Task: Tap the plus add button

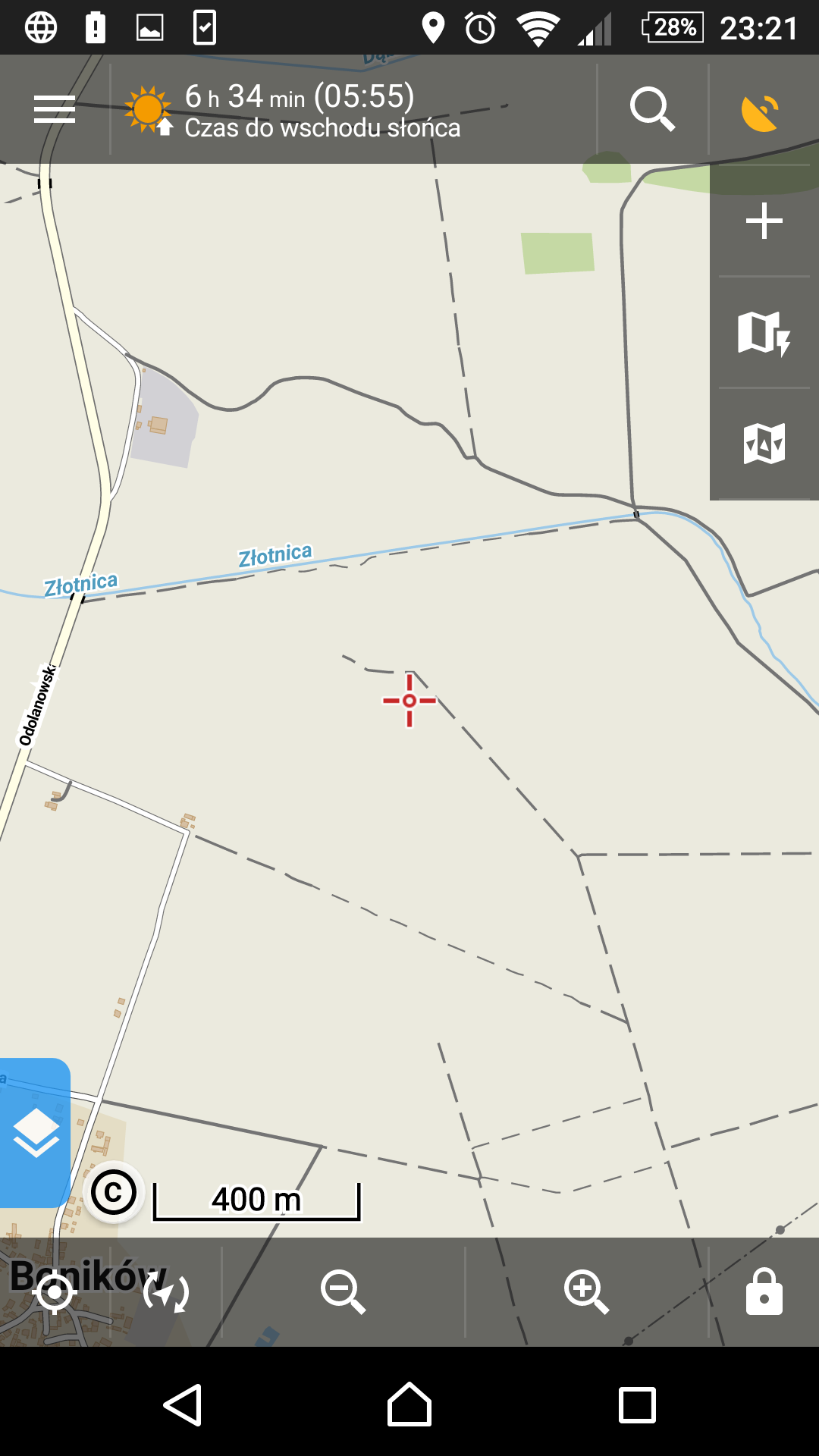Action: (764, 221)
